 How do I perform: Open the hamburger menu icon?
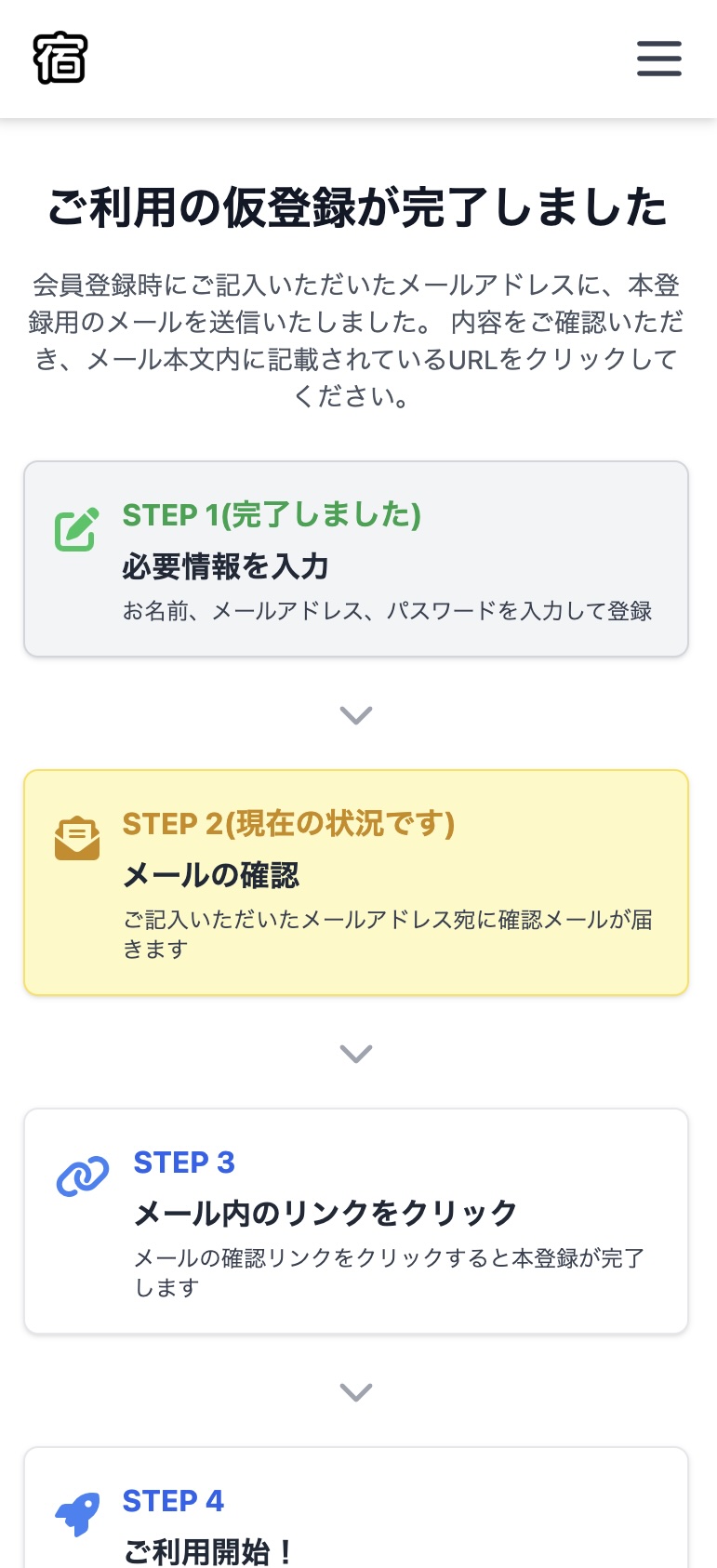(x=659, y=58)
